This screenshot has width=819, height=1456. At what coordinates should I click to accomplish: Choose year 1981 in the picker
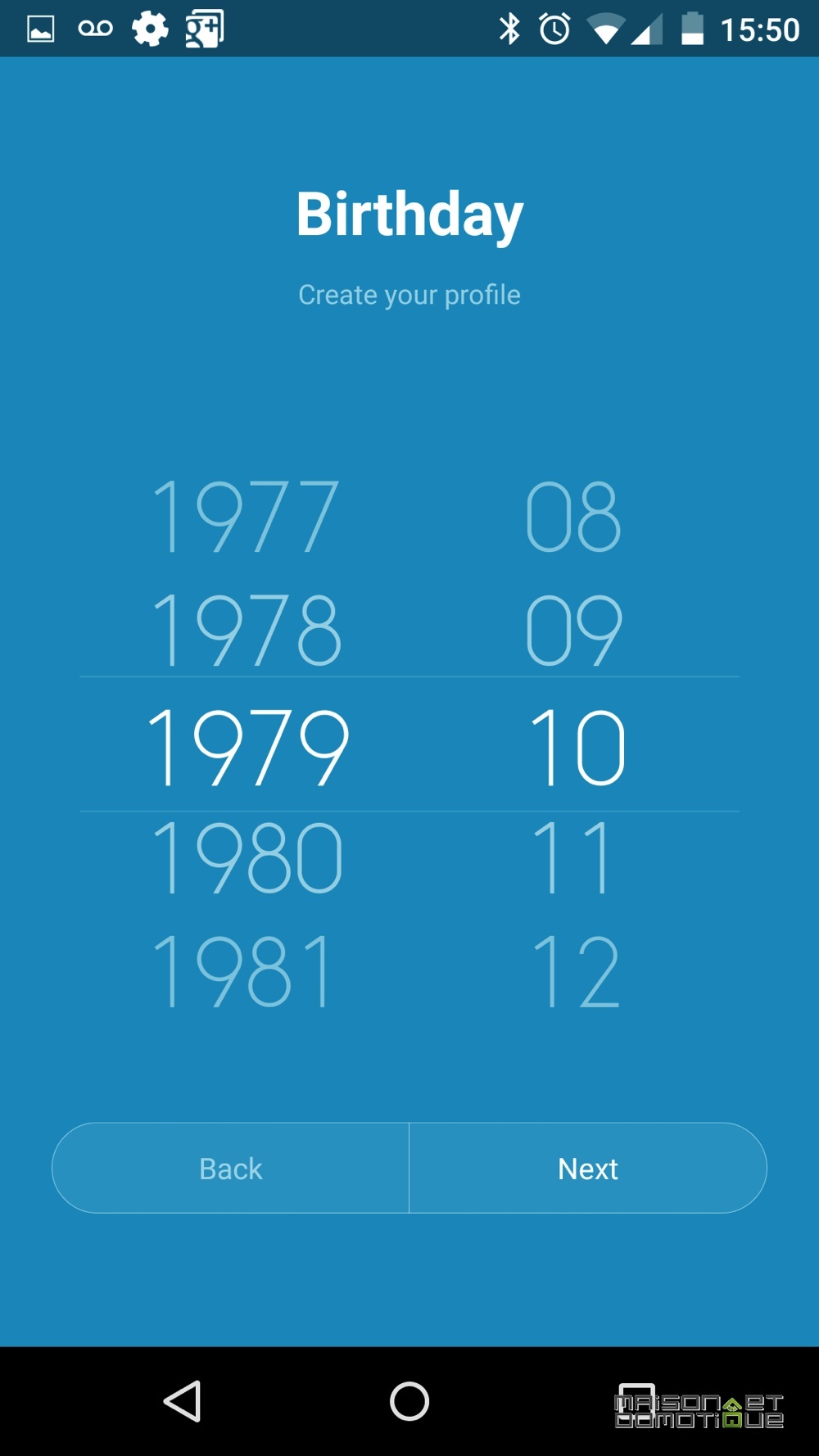pyautogui.click(x=243, y=971)
